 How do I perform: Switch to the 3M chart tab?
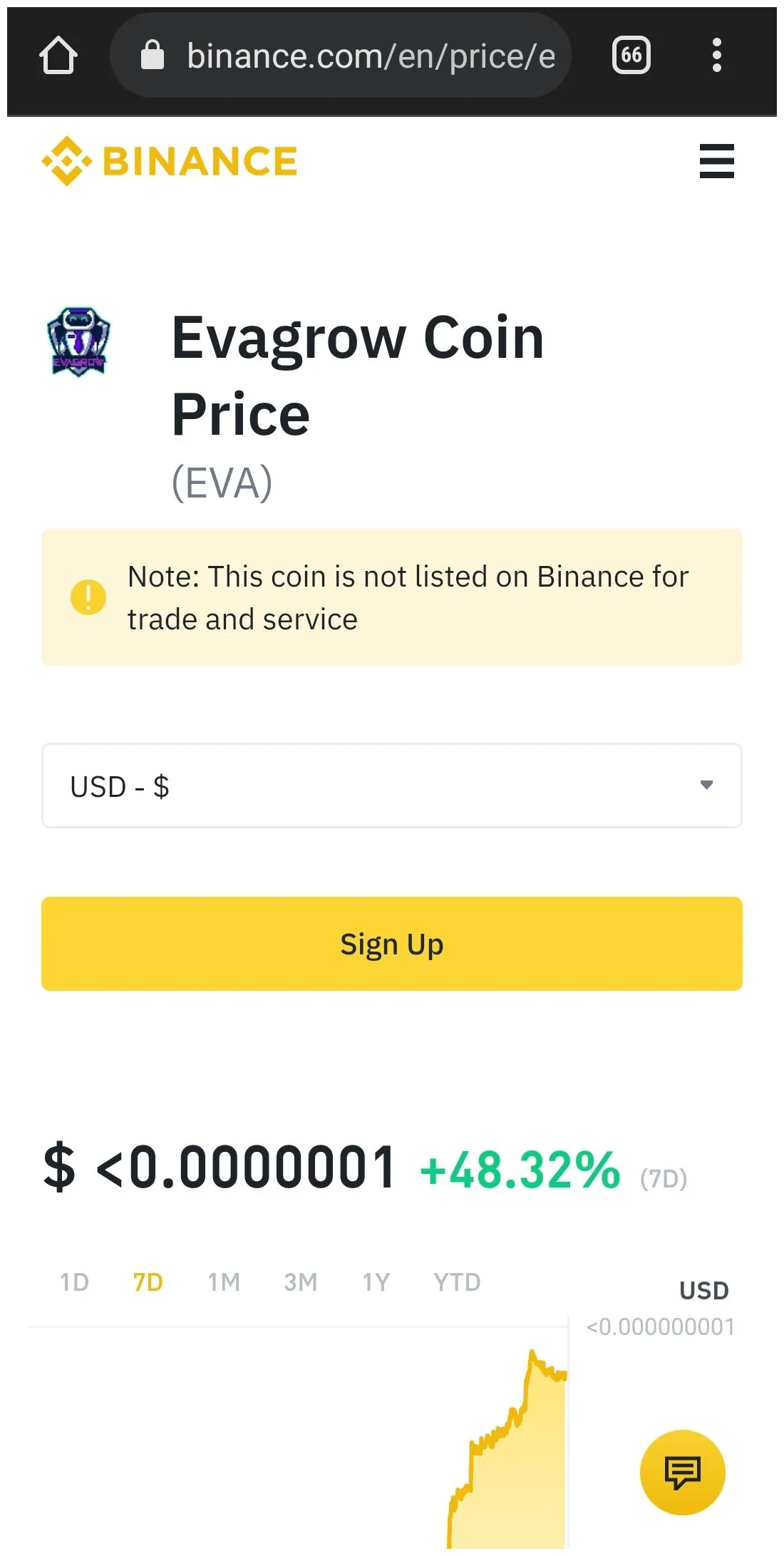click(299, 1281)
